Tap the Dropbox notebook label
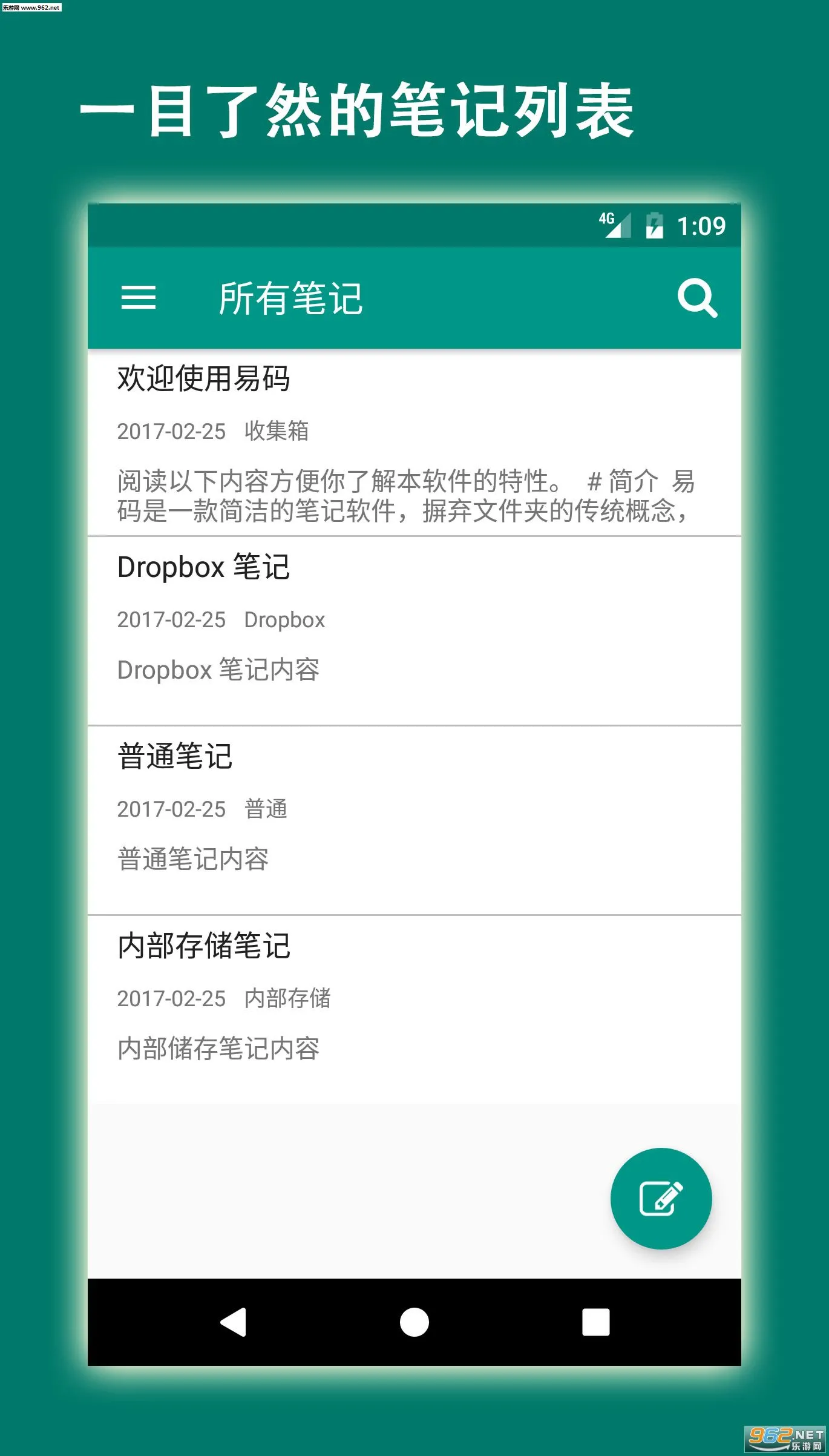 click(x=284, y=619)
